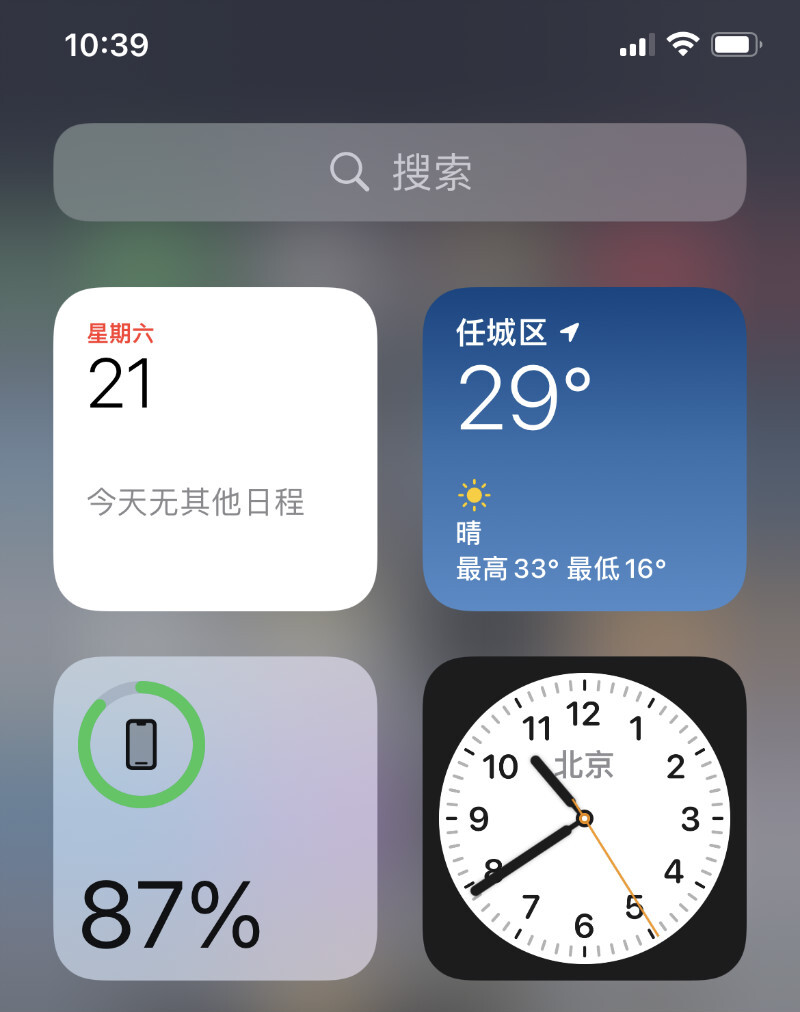The image size is (800, 1012).
Task: Tap the Wi-Fi icon in the status bar
Action: 681,44
